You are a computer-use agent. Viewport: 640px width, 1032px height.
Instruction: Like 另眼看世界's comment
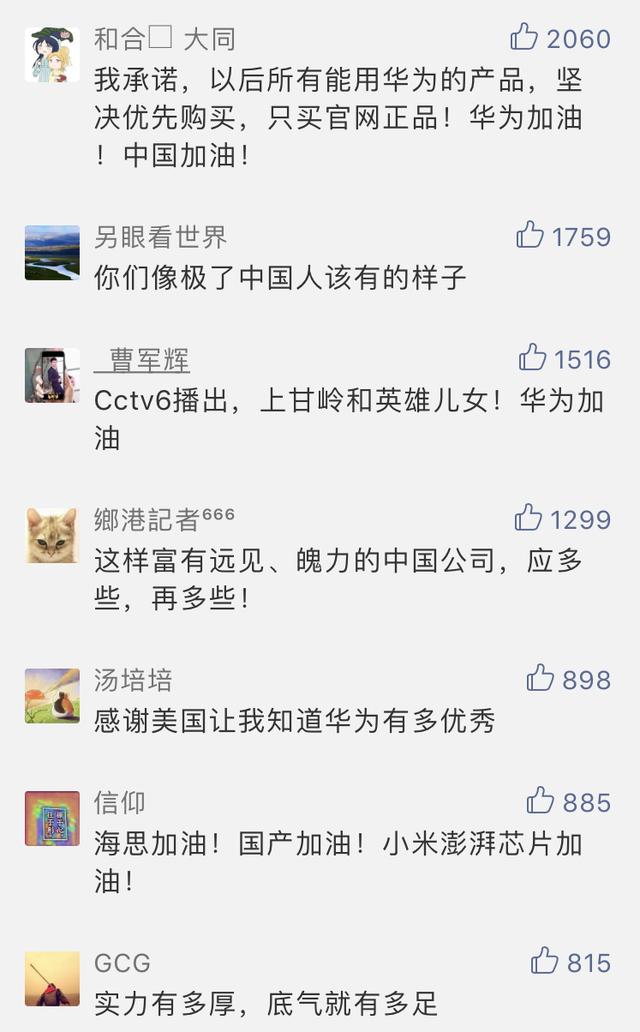530,235
